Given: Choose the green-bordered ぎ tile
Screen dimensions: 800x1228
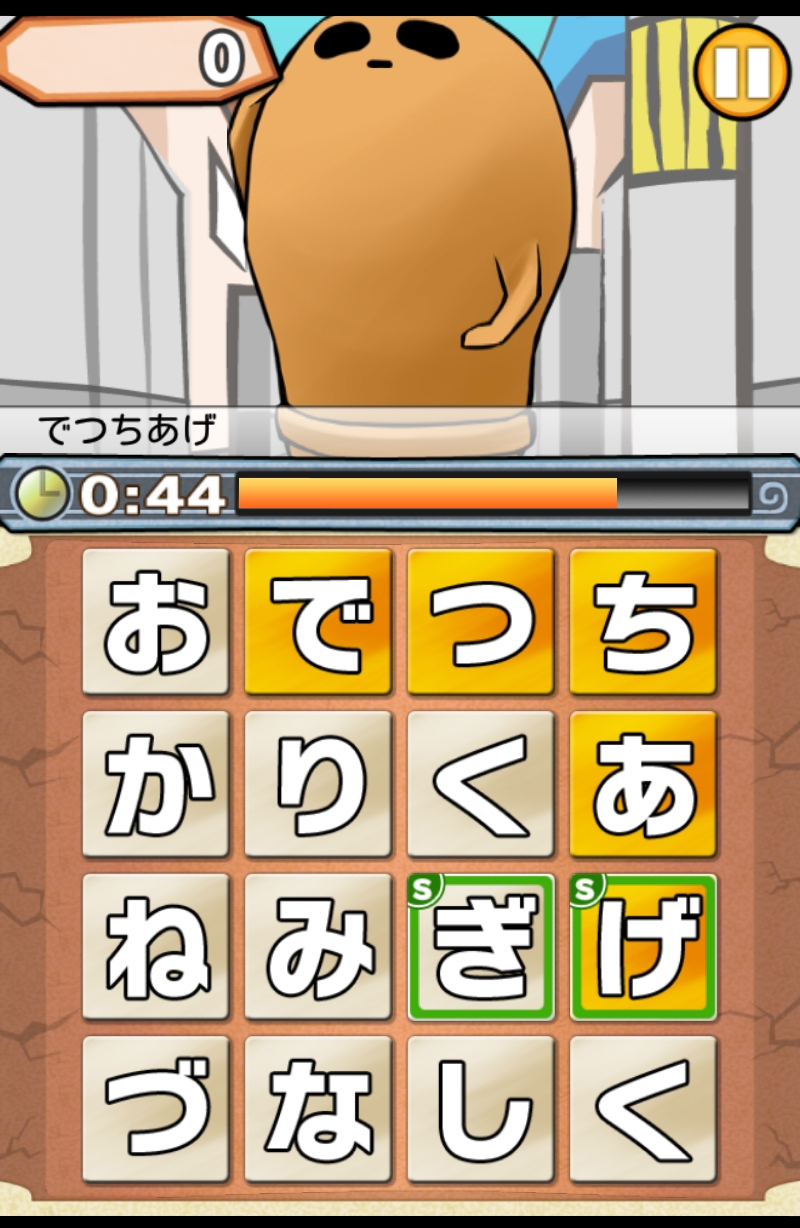Looking at the screenshot, I should pyautogui.click(x=481, y=947).
